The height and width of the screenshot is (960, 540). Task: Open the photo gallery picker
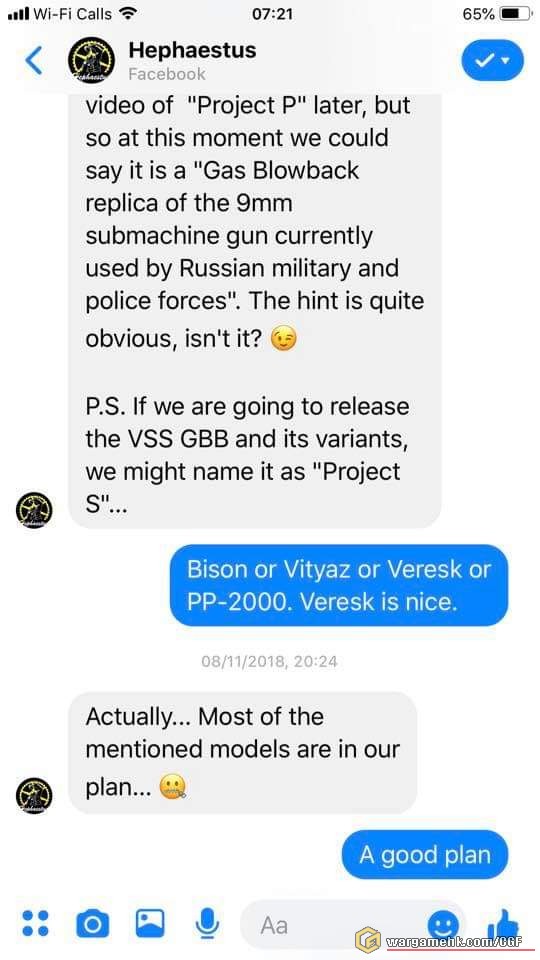150,923
